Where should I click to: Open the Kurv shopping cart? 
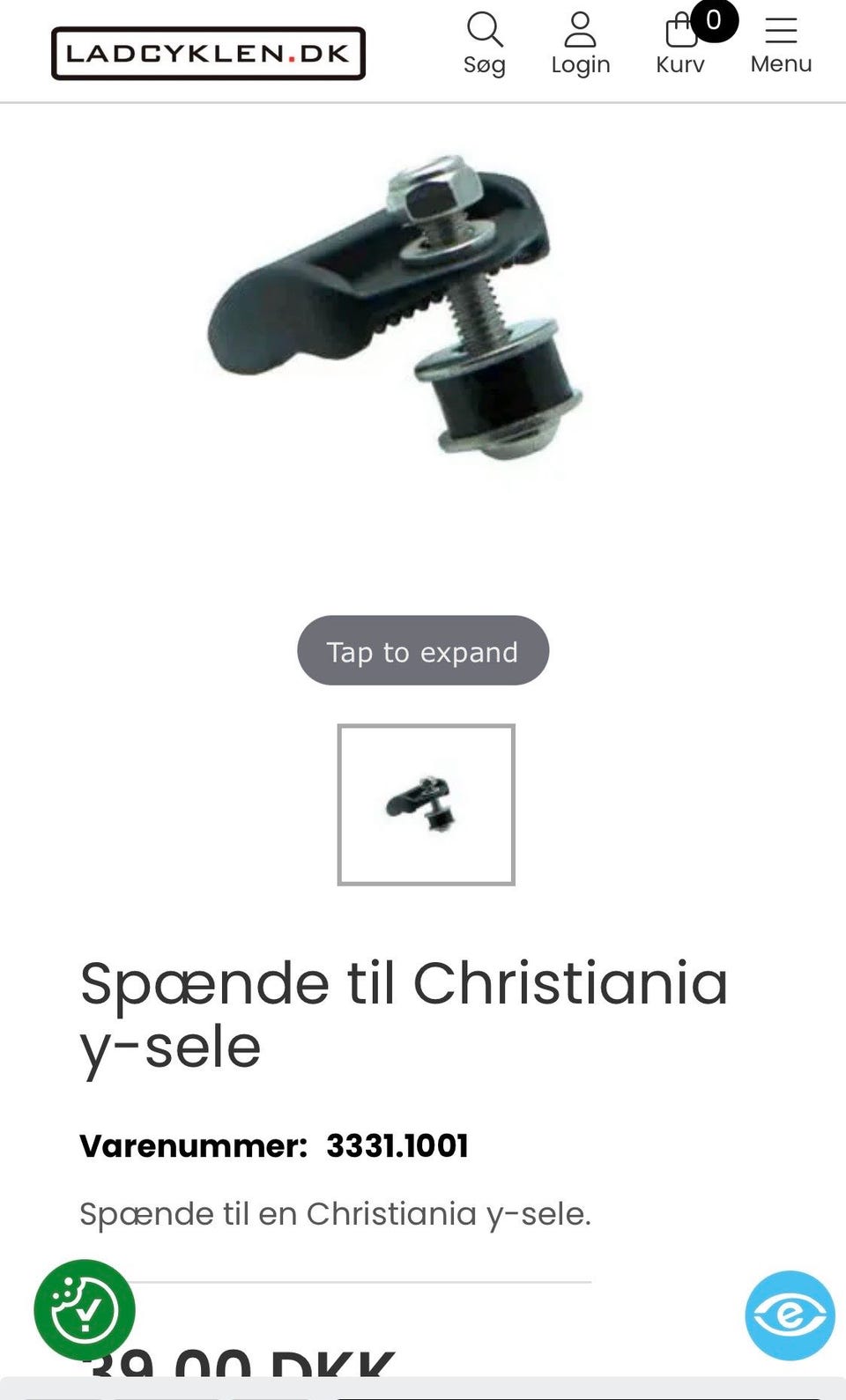[x=681, y=43]
